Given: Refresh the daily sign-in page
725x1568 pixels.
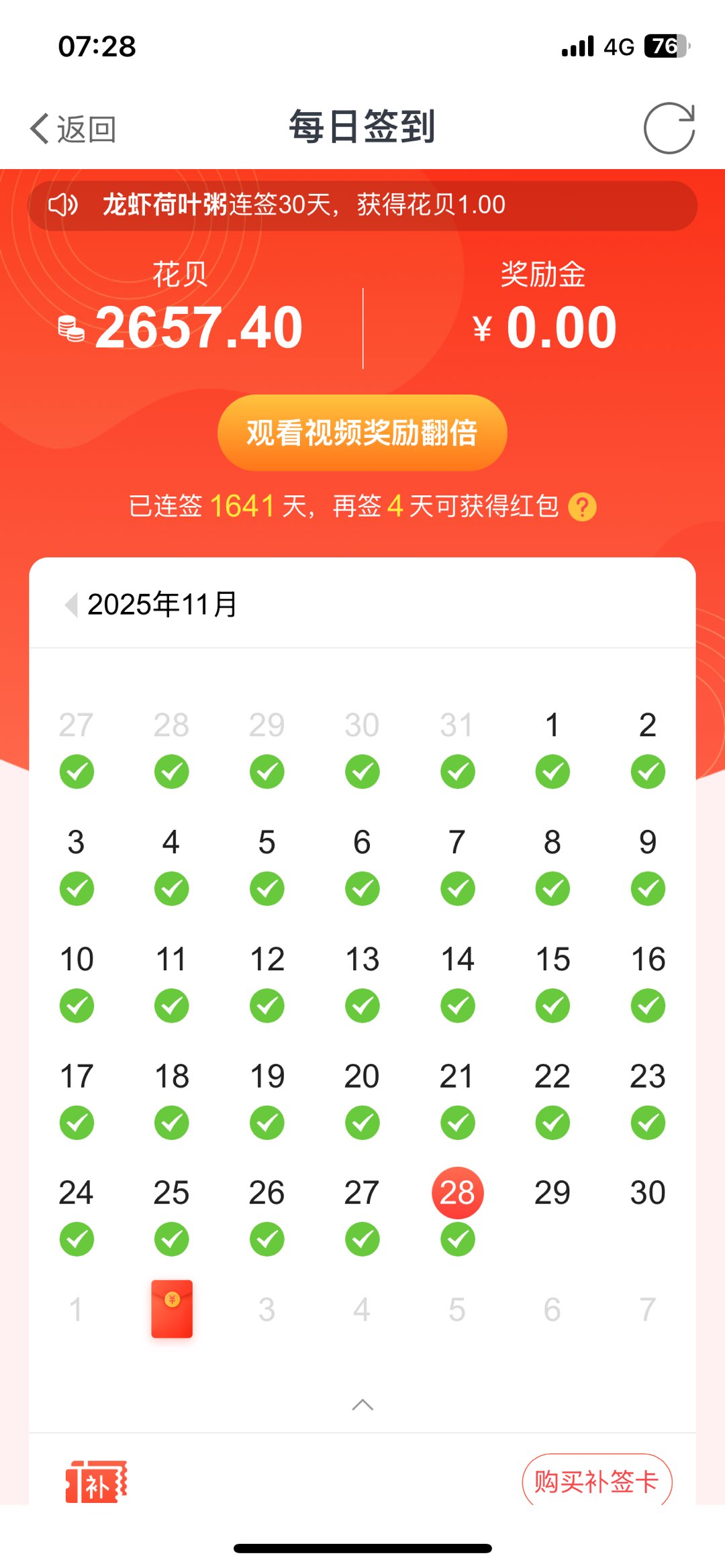Looking at the screenshot, I should pyautogui.click(x=669, y=128).
